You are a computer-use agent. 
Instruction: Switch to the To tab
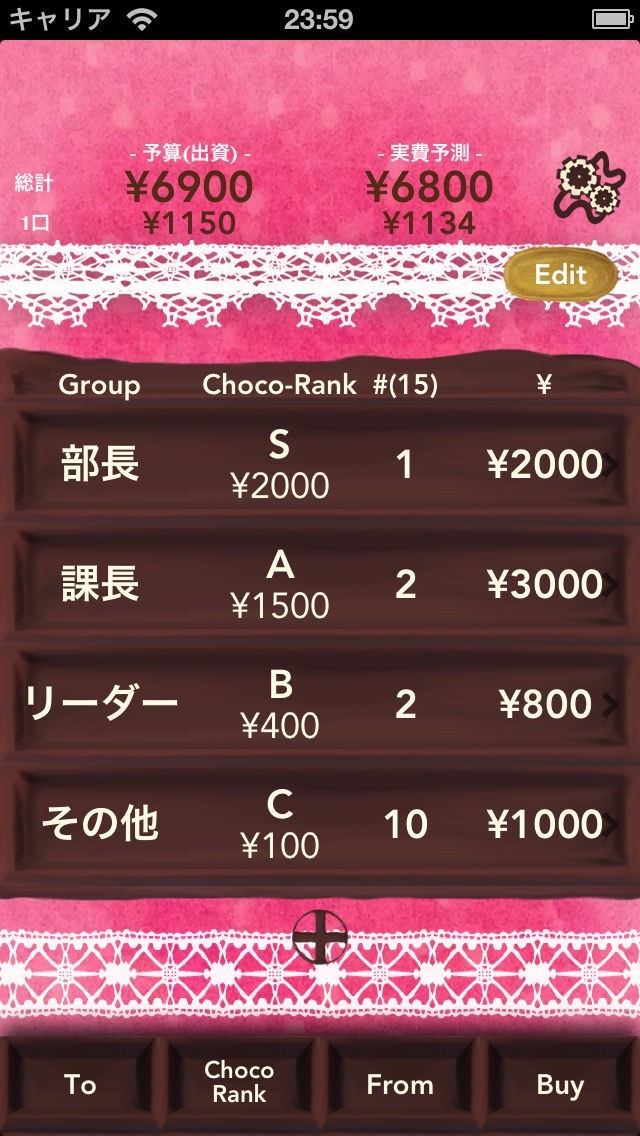click(80, 1085)
